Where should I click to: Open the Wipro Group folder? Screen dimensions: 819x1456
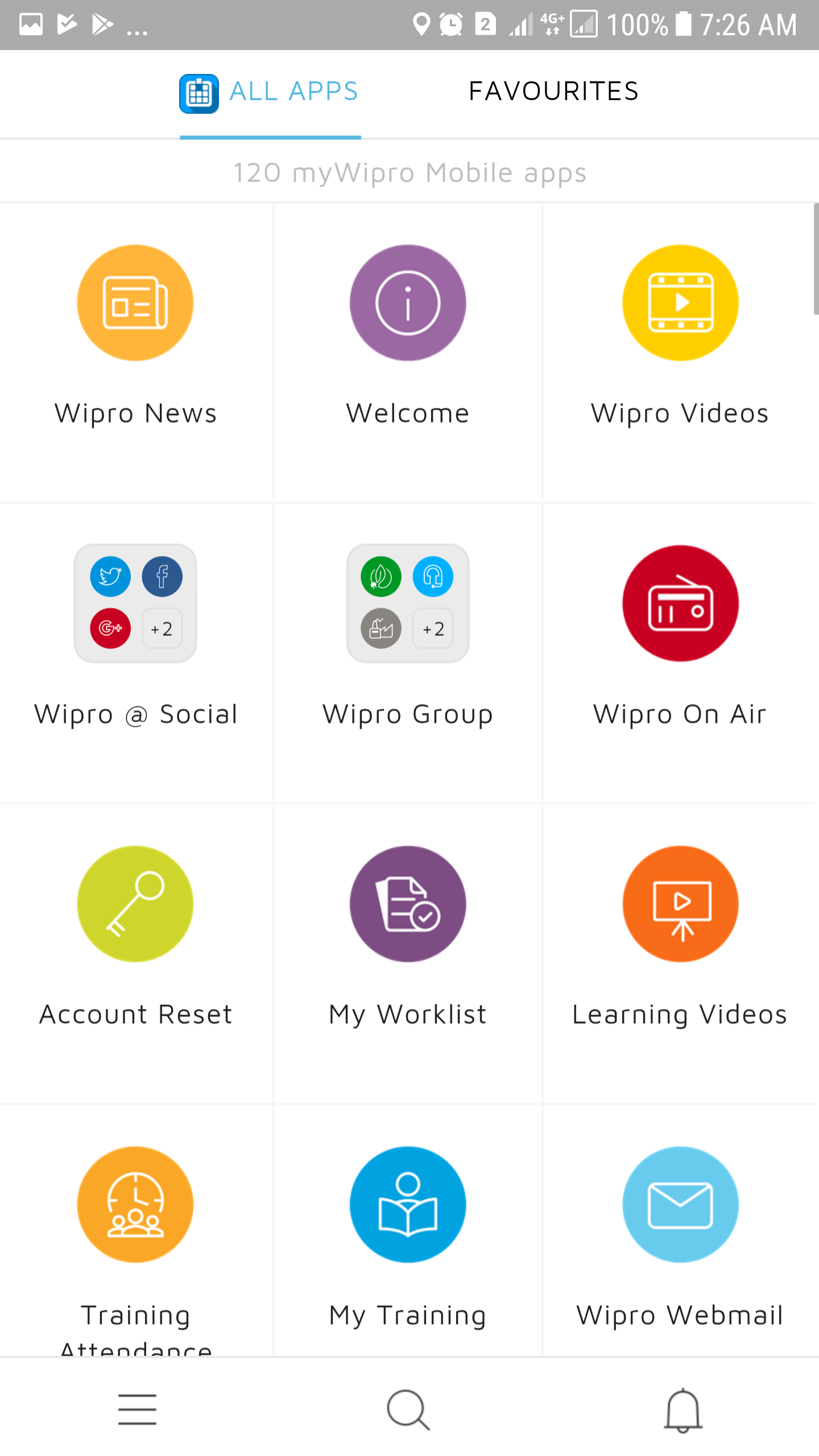coord(408,603)
